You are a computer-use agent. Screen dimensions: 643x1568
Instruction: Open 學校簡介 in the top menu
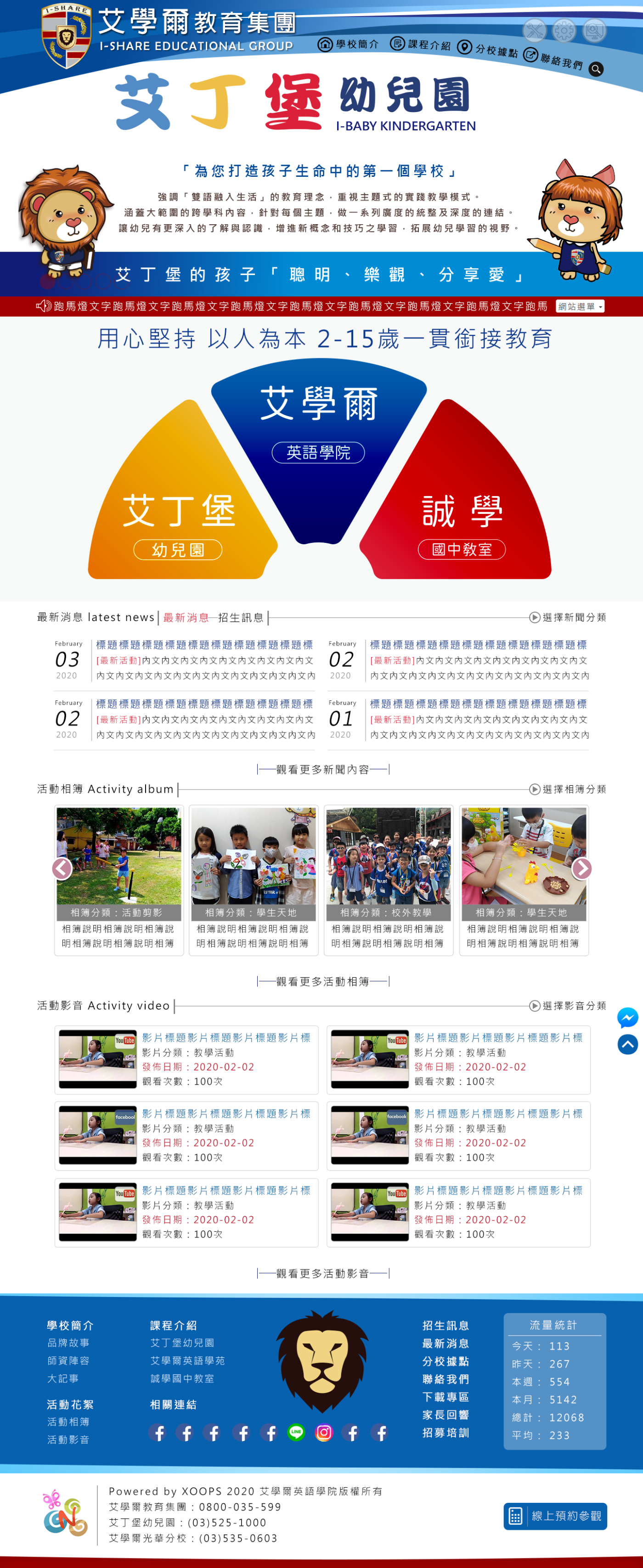pos(349,45)
